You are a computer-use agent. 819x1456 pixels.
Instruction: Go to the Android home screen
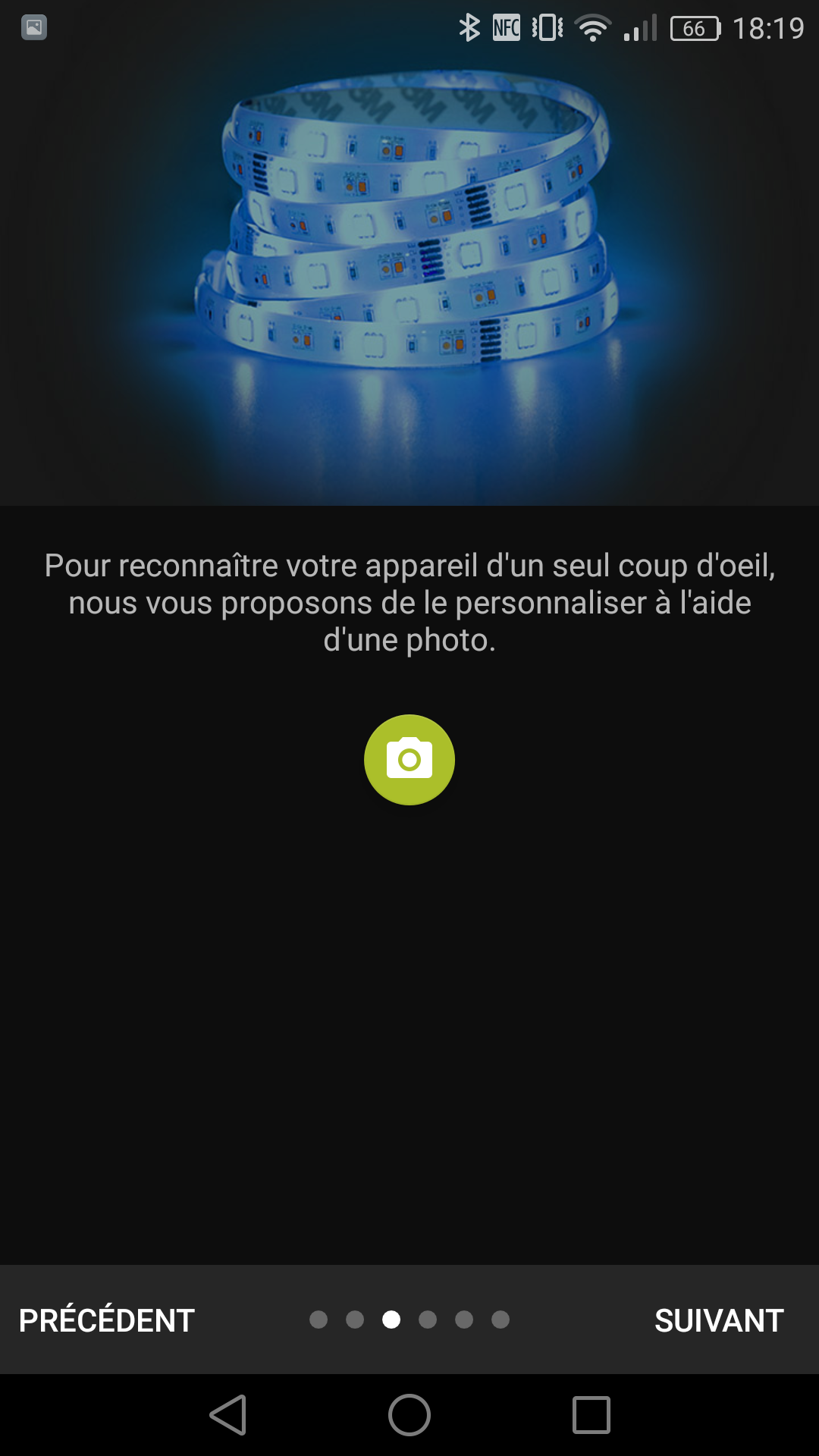pos(409,1415)
